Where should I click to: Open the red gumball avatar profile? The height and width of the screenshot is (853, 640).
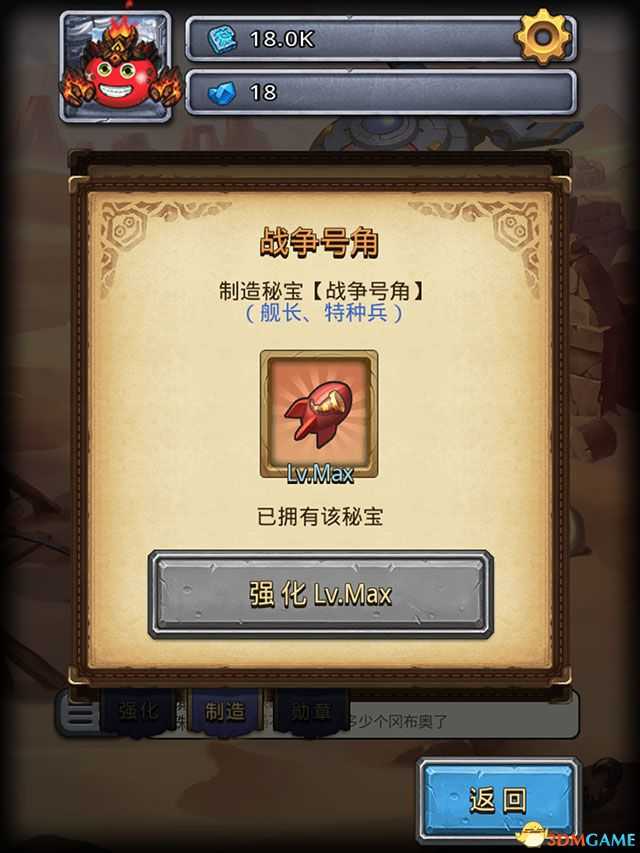[115, 66]
